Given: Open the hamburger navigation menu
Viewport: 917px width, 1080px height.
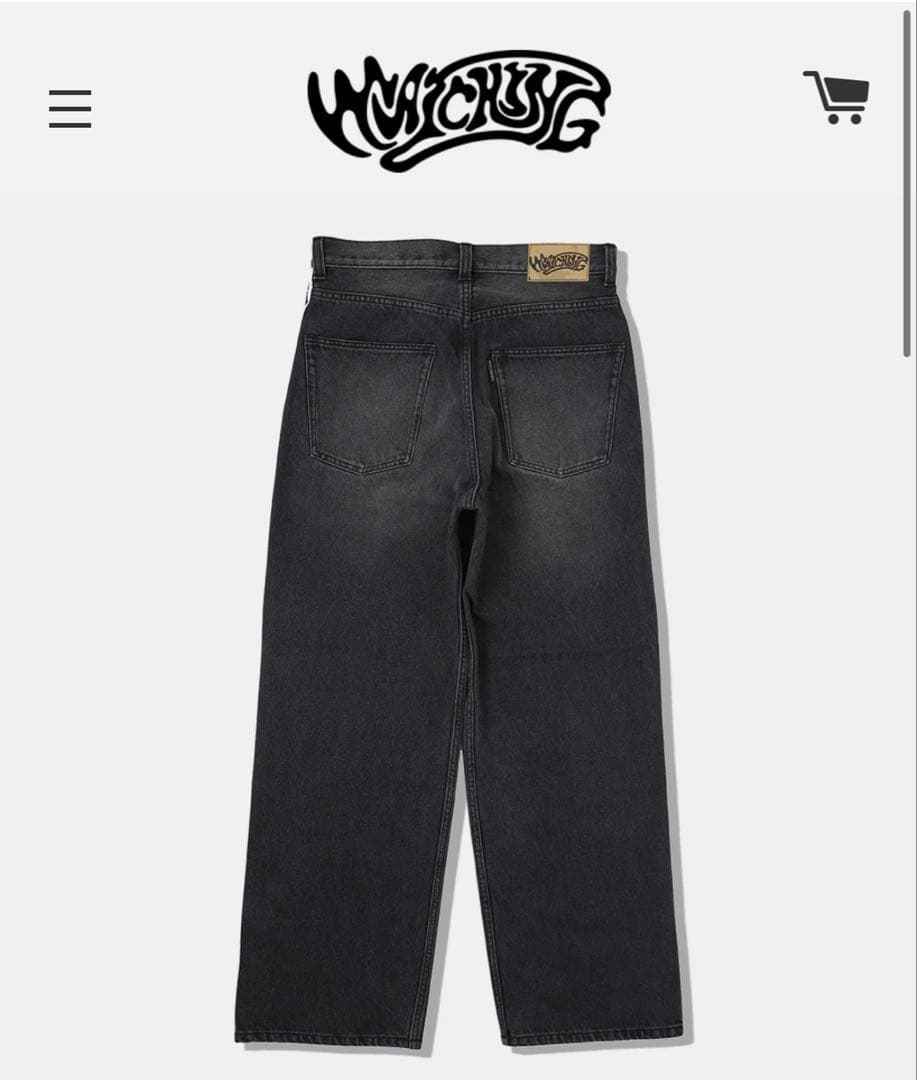Looking at the screenshot, I should [70, 109].
